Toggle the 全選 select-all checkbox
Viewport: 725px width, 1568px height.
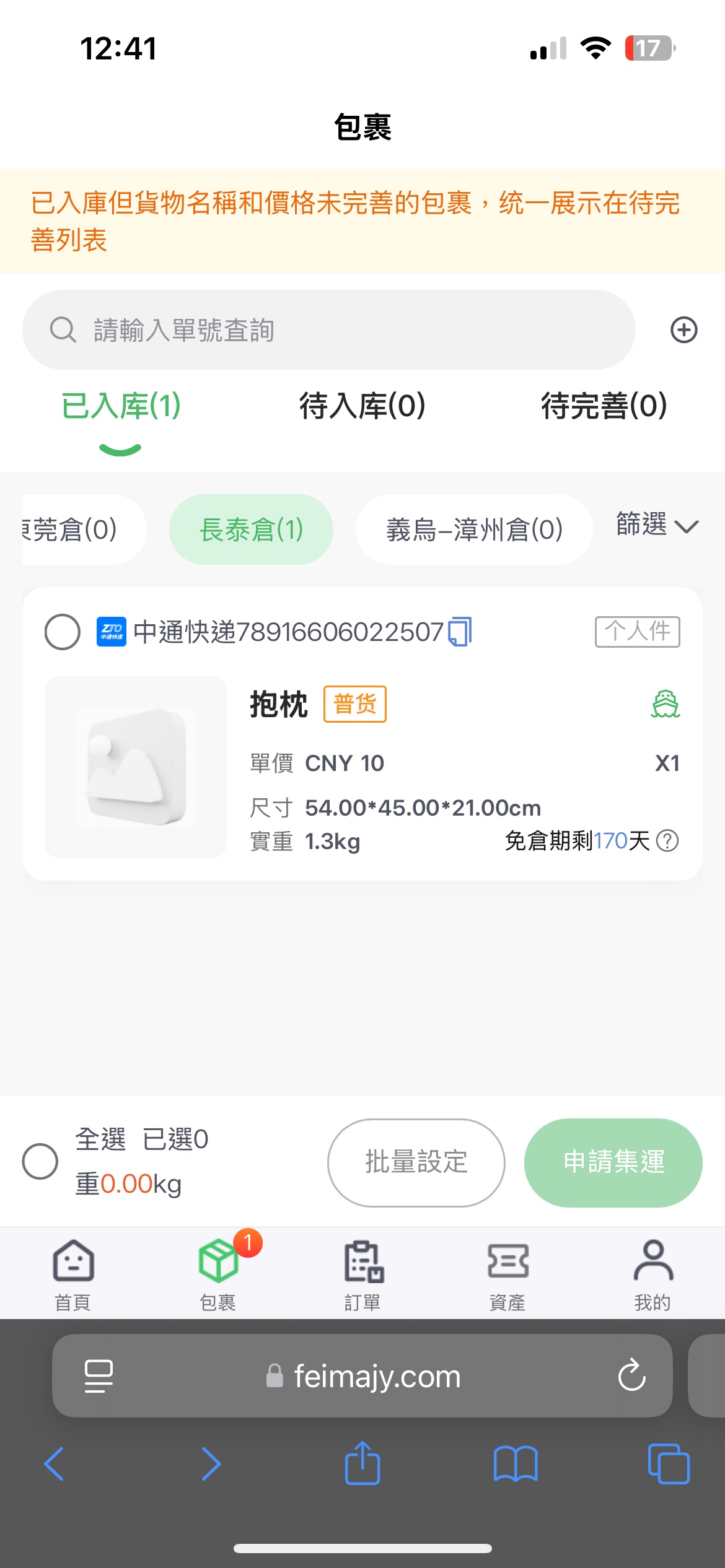click(x=40, y=1161)
